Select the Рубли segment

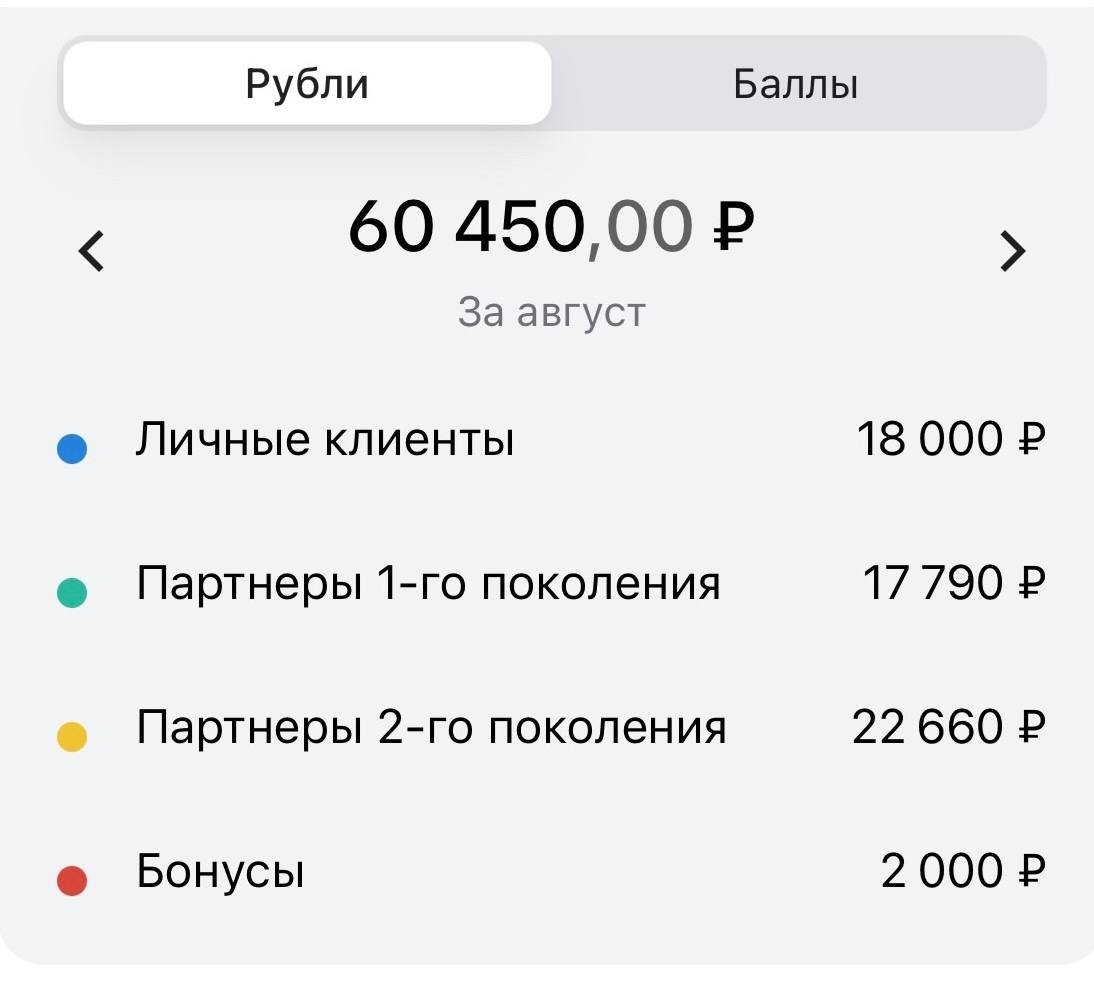(307, 84)
